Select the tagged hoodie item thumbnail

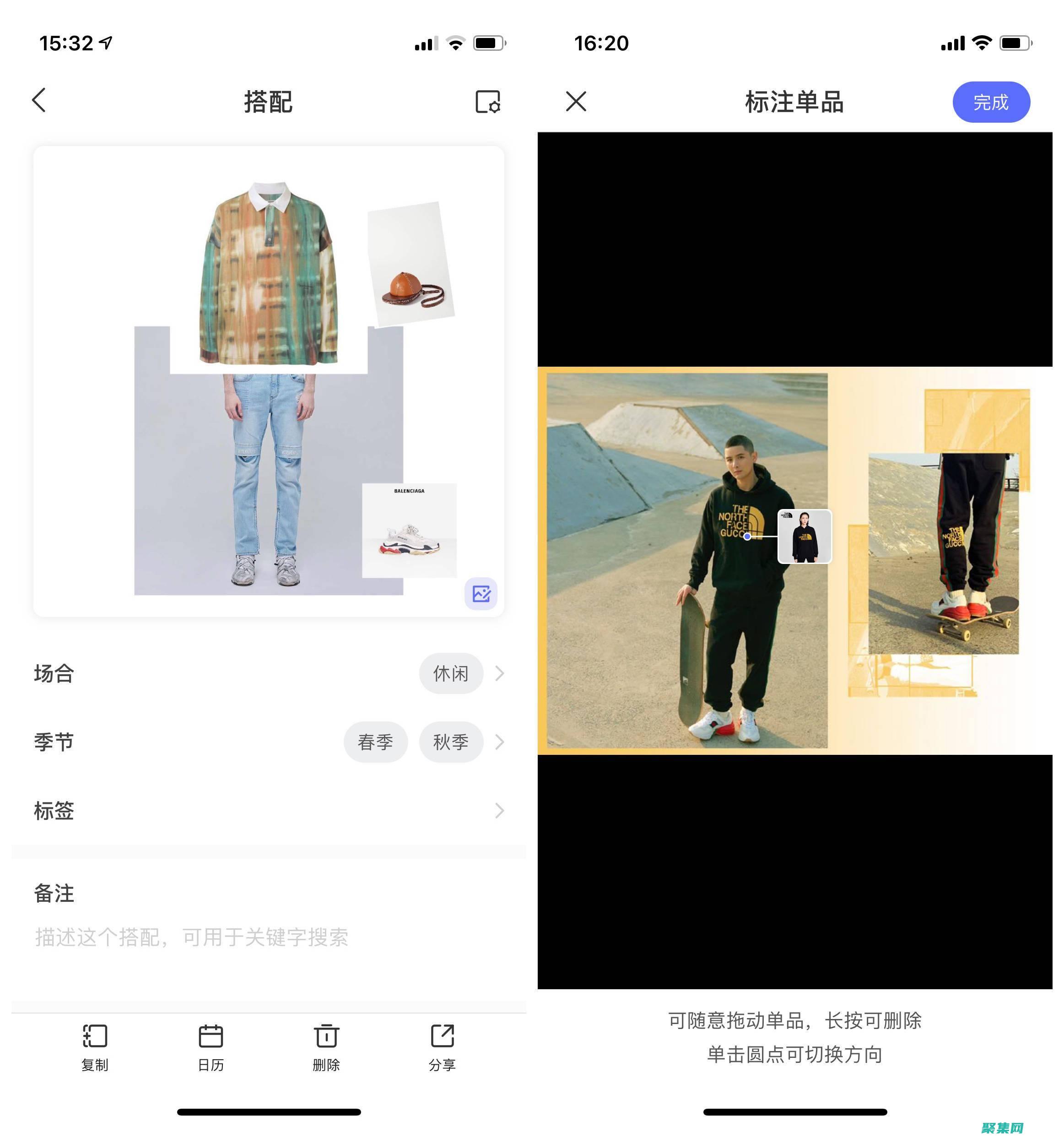pos(804,536)
